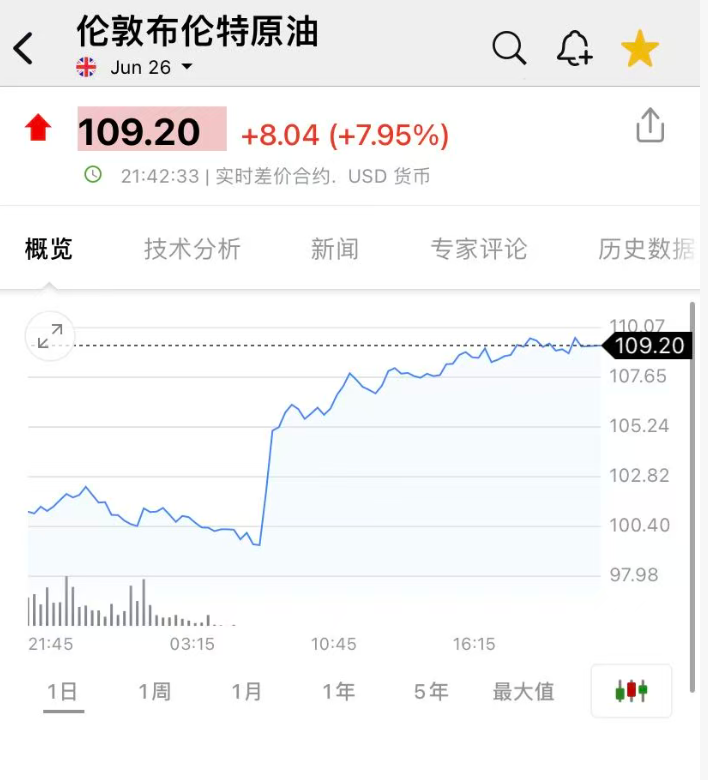Select the 5年 chart range
This screenshot has height=780, width=708.
click(431, 691)
